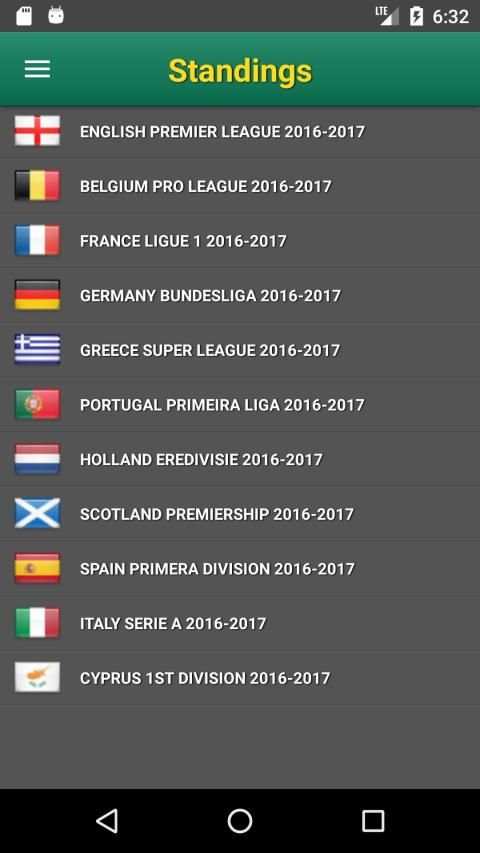This screenshot has height=853, width=480.
Task: Tap the system home button
Action: [x=240, y=820]
